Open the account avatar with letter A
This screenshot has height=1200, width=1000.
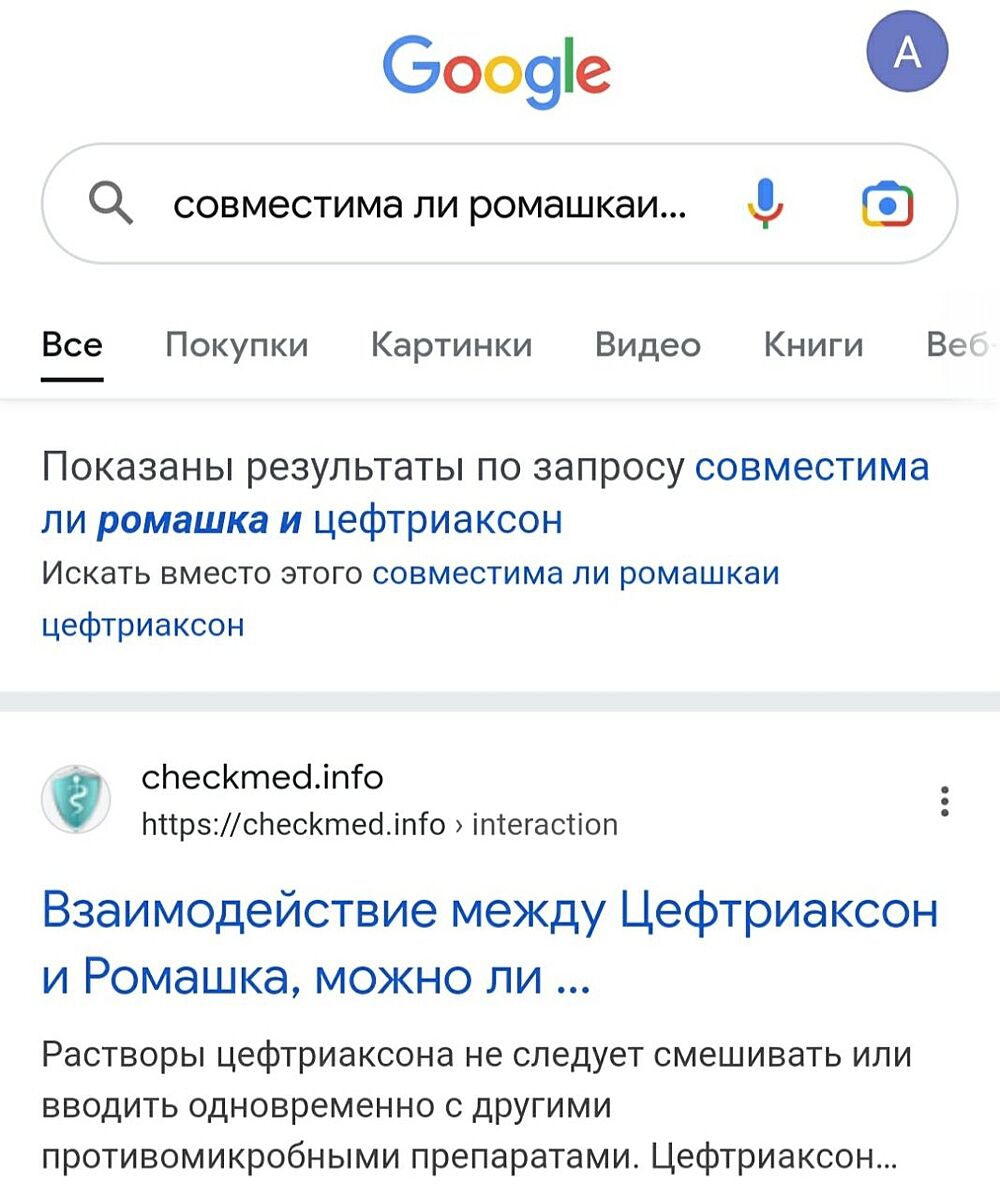[x=907, y=53]
